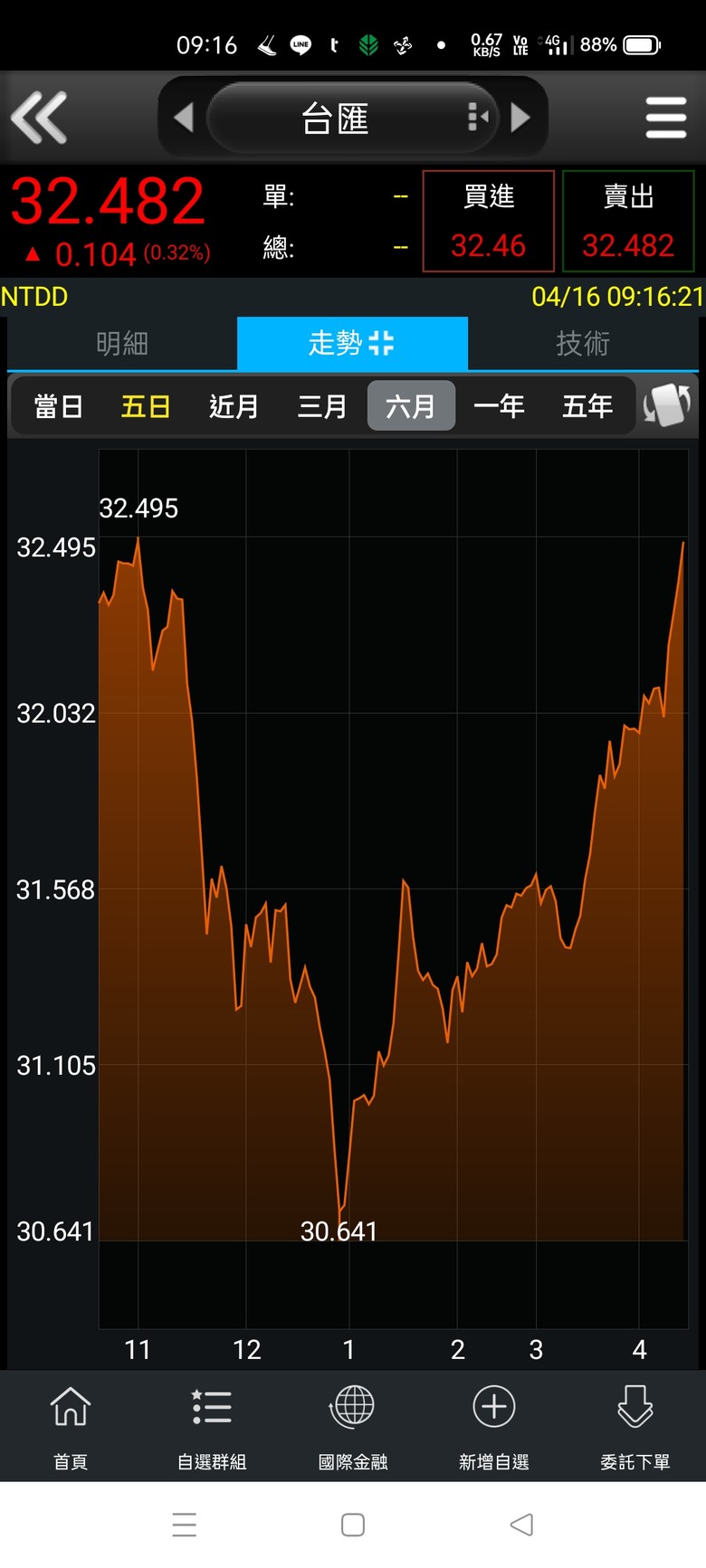Select the 當日 intraday range

point(59,406)
